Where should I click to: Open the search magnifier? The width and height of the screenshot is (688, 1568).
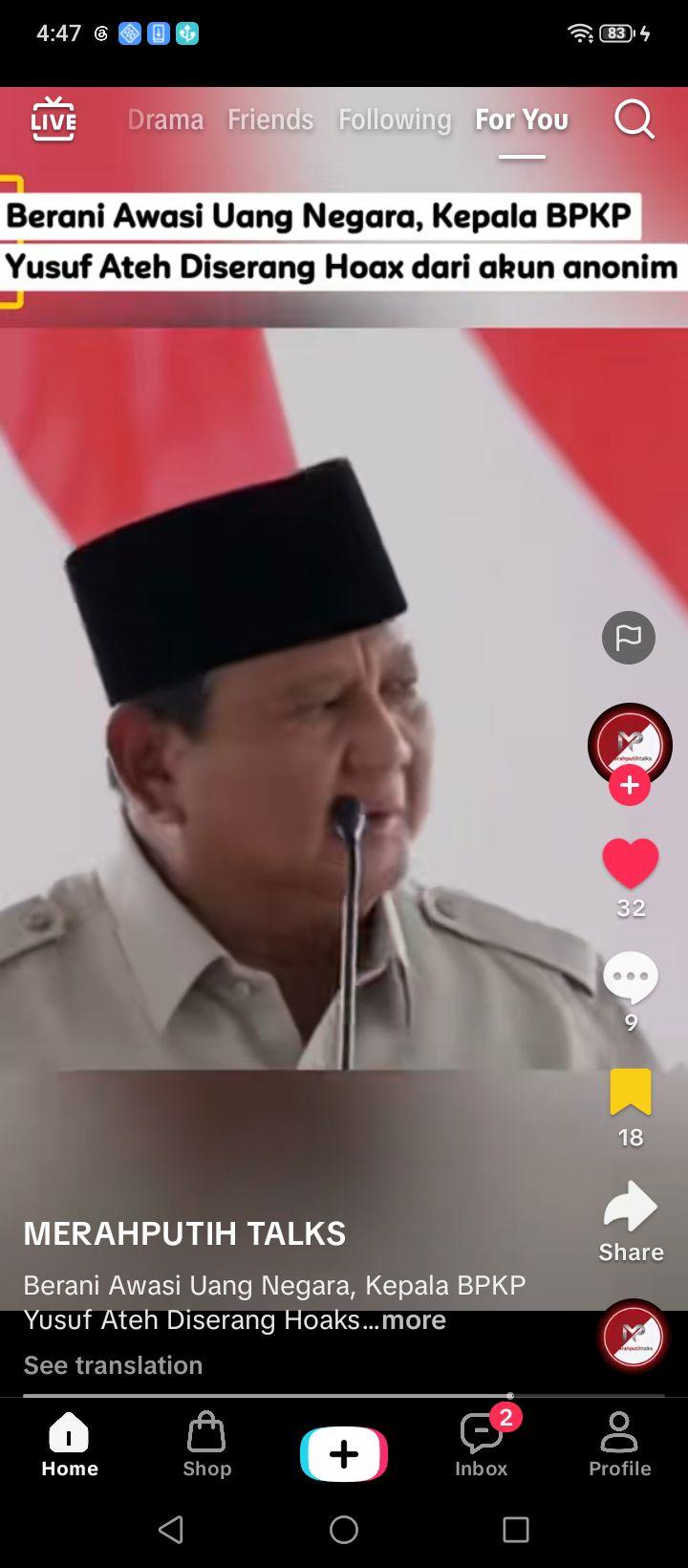[x=634, y=120]
